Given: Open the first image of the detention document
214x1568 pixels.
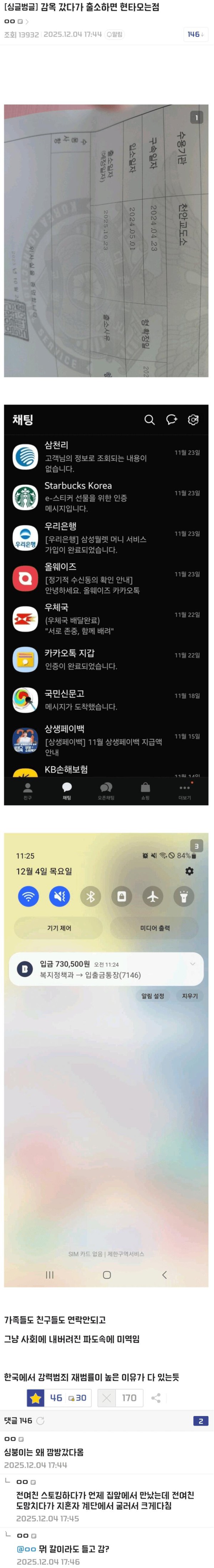Looking at the screenshot, I should [x=106, y=240].
